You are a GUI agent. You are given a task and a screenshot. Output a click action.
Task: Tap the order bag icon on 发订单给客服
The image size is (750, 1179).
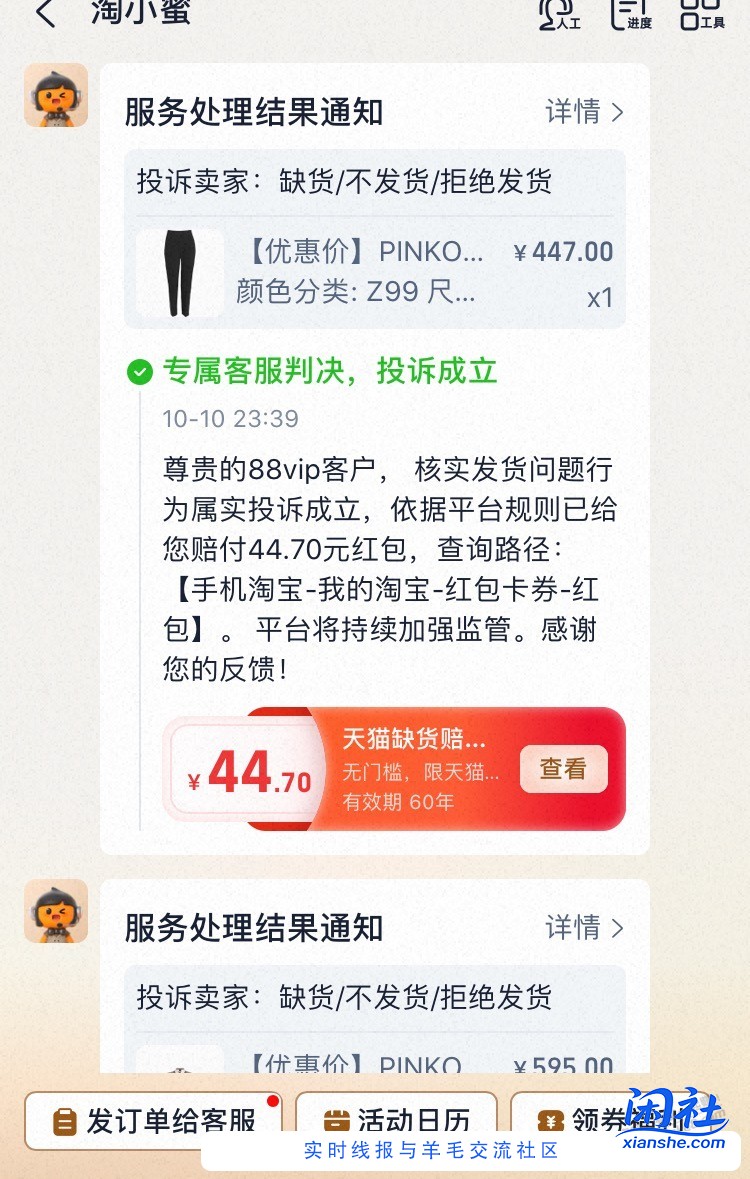click(x=64, y=1120)
